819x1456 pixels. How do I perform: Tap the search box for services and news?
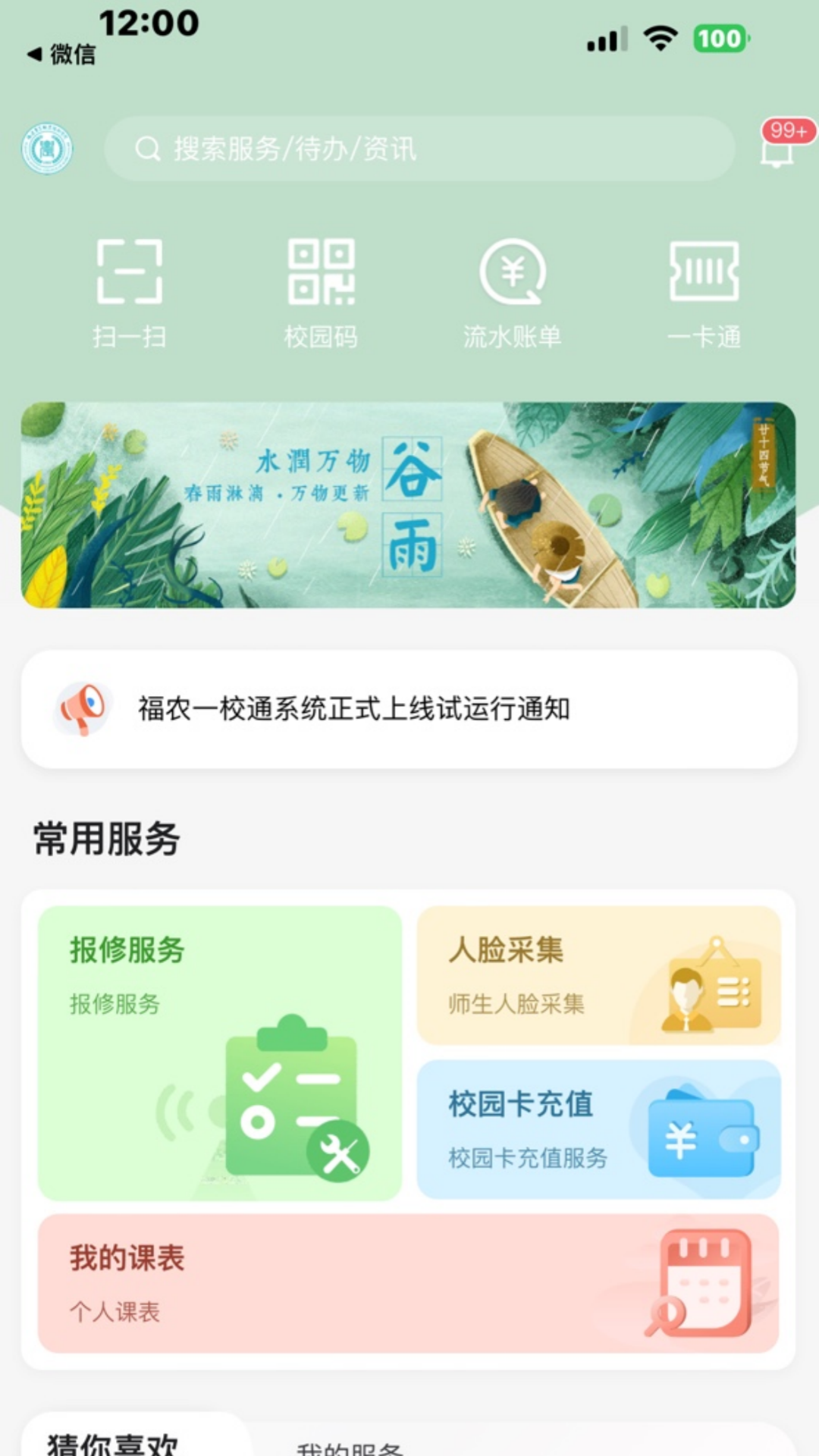click(419, 149)
